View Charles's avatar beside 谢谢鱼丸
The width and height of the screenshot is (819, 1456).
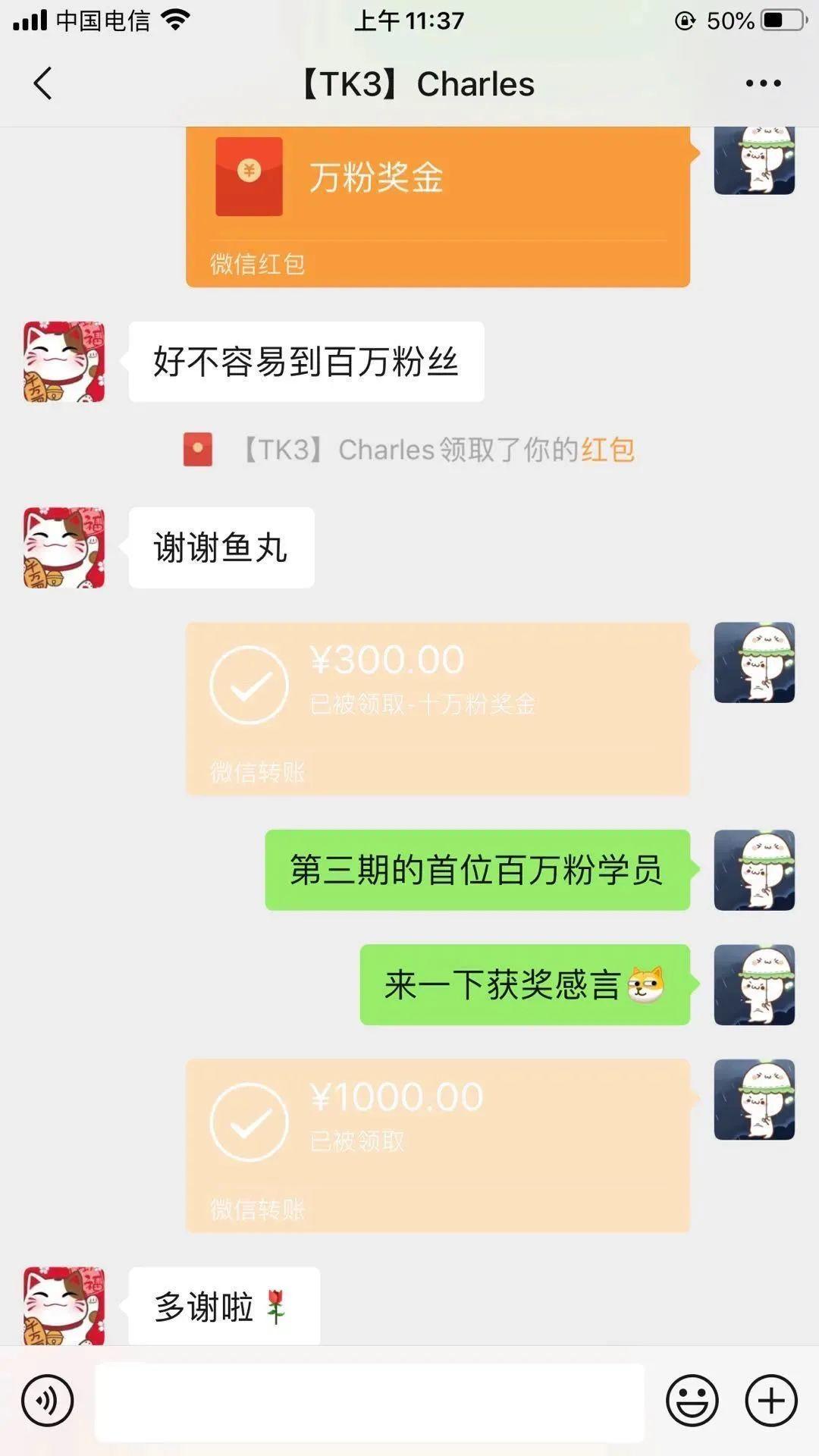[64, 548]
